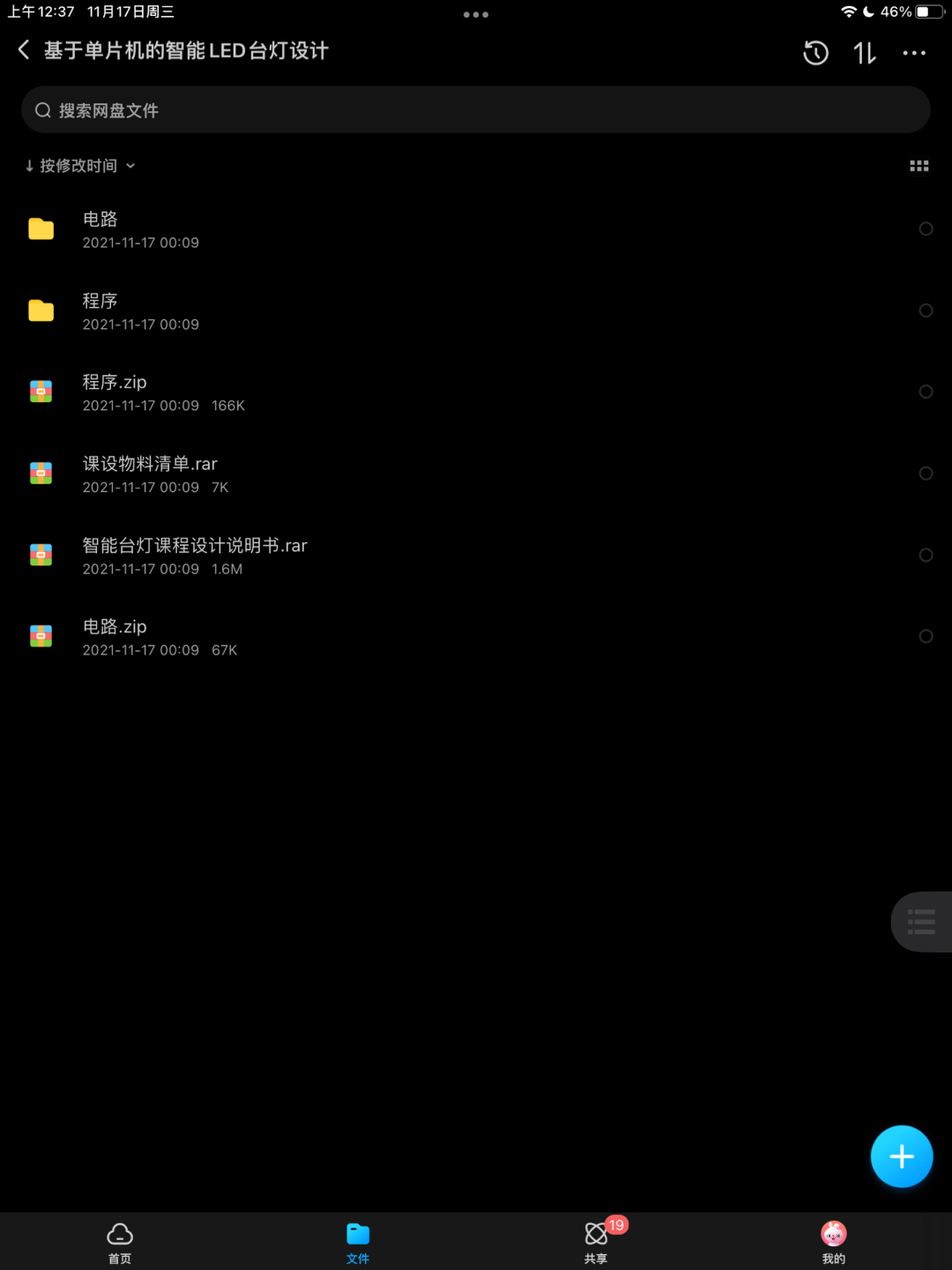The image size is (952, 1270).
Task: Switch to the 共享 tab
Action: [x=596, y=1239]
